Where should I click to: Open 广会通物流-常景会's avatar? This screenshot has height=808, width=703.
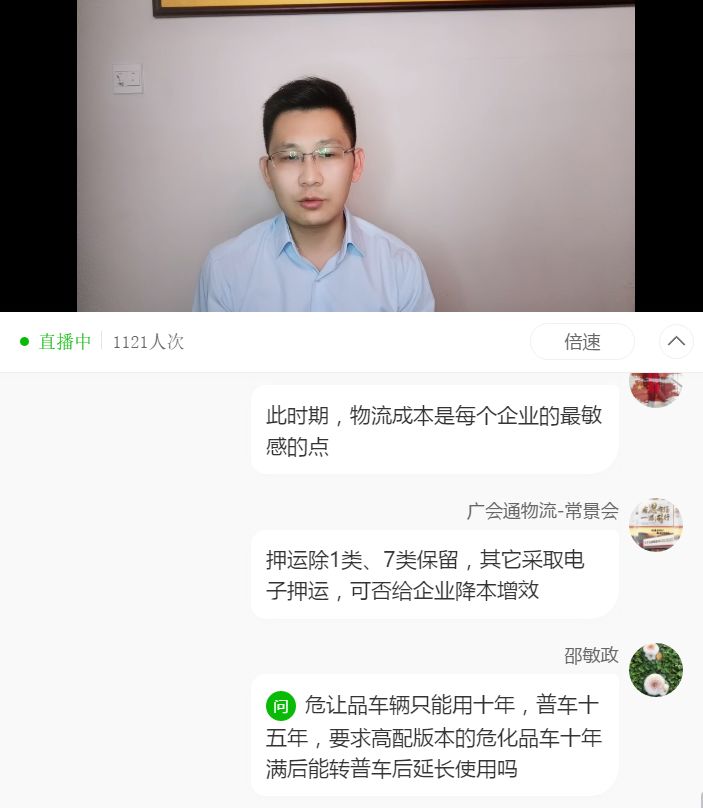655,525
